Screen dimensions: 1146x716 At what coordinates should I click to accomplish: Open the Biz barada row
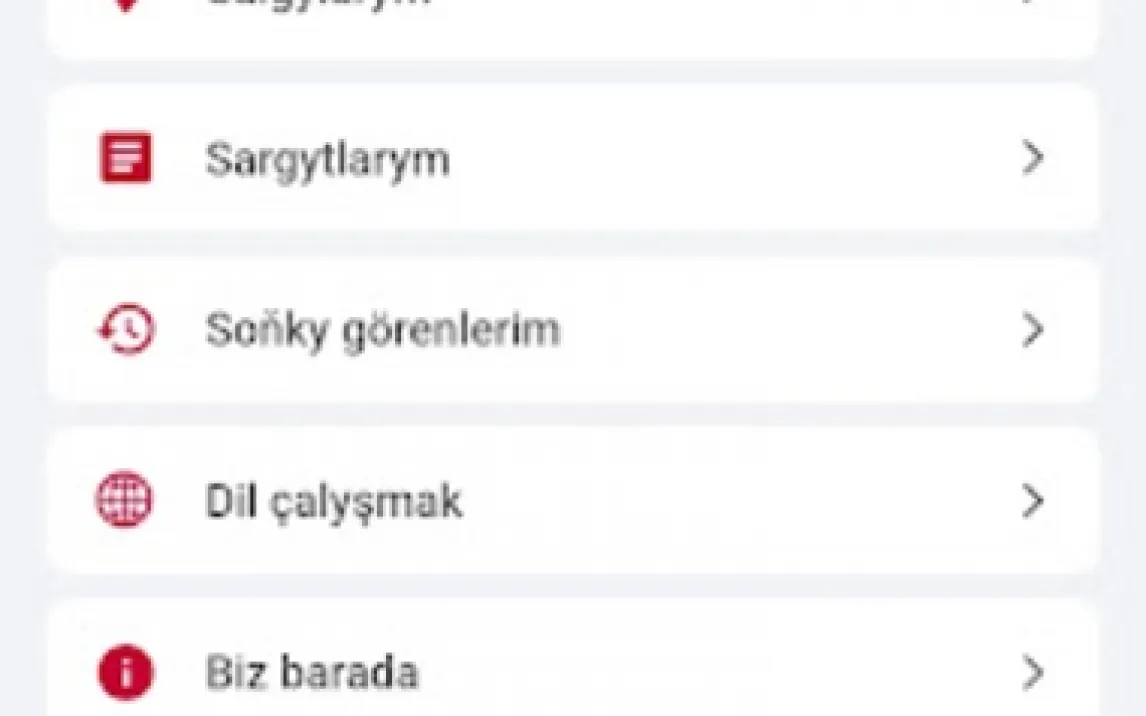(x=572, y=672)
